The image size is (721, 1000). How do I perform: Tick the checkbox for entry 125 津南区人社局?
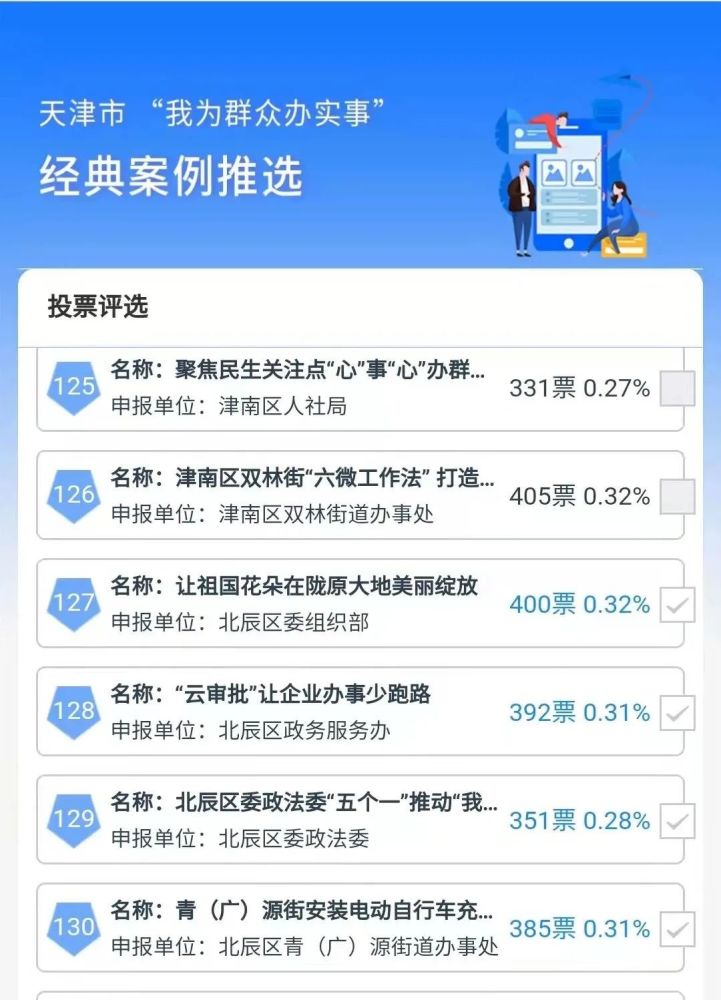coord(677,388)
